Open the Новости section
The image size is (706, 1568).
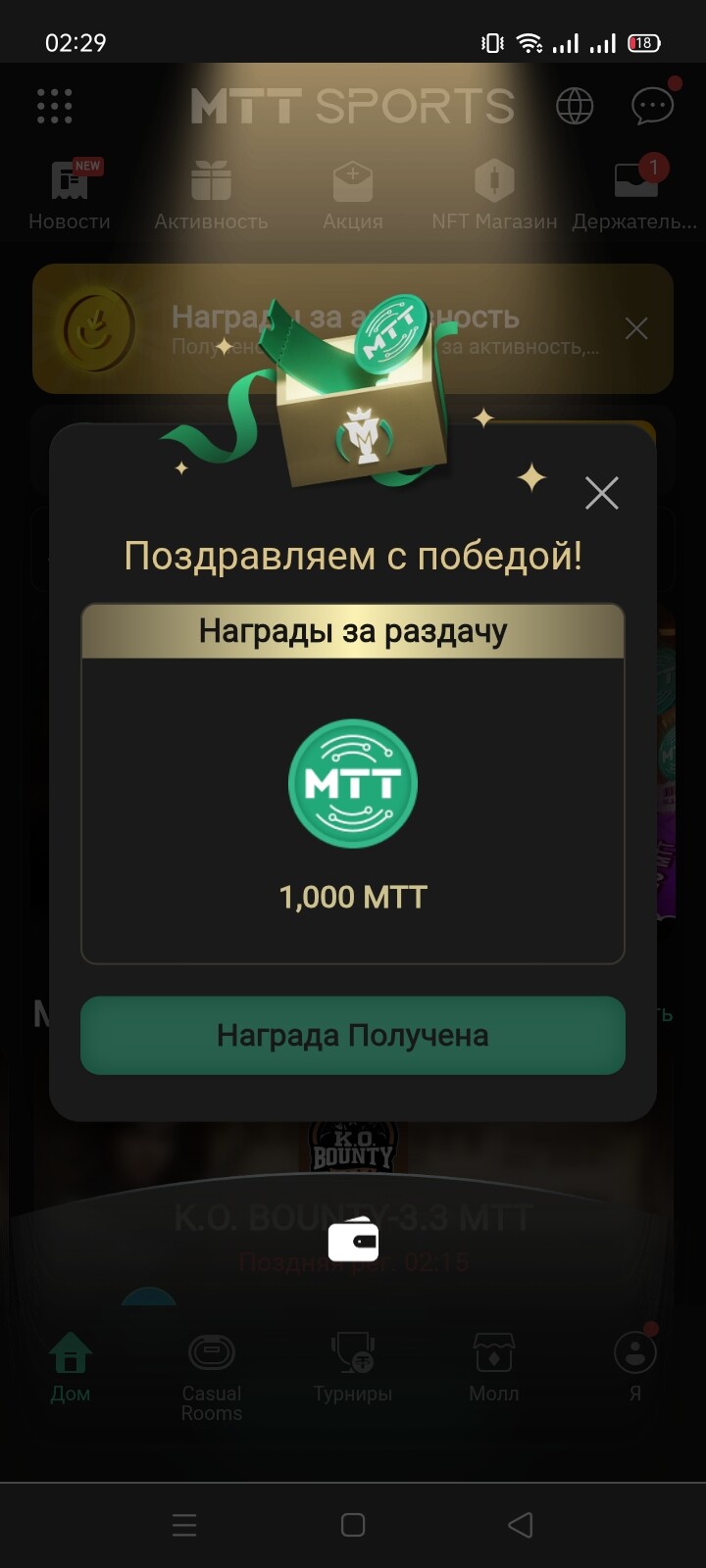[69, 195]
